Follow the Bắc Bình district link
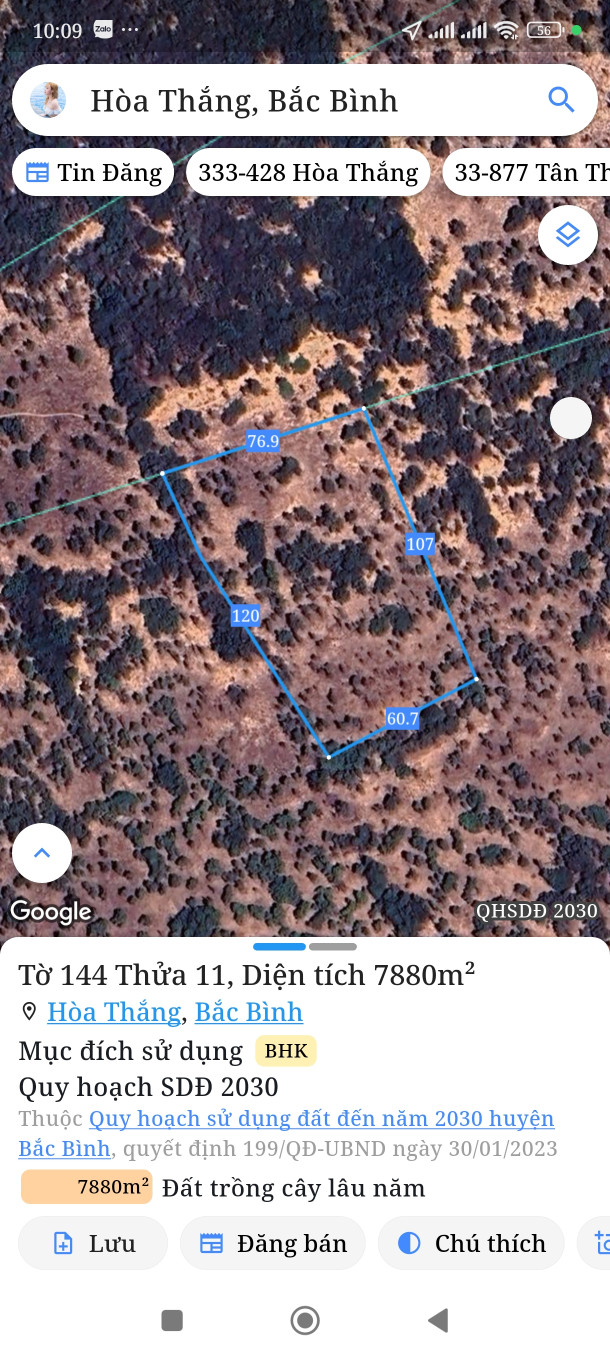Viewport: 610px width, 1356px height. (249, 1012)
